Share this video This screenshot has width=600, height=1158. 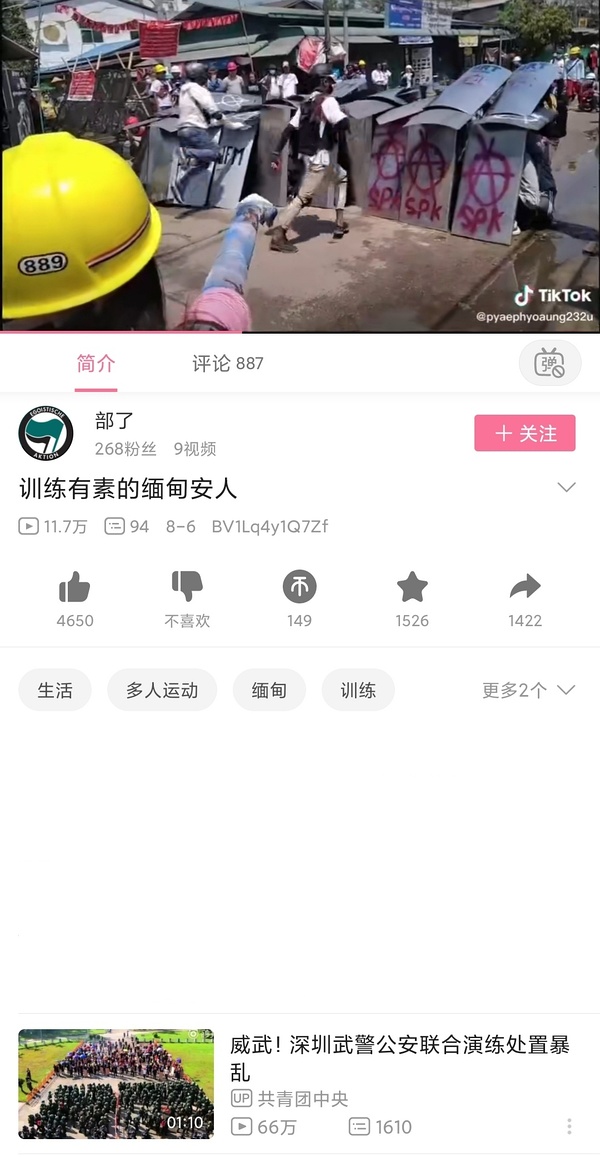click(524, 587)
